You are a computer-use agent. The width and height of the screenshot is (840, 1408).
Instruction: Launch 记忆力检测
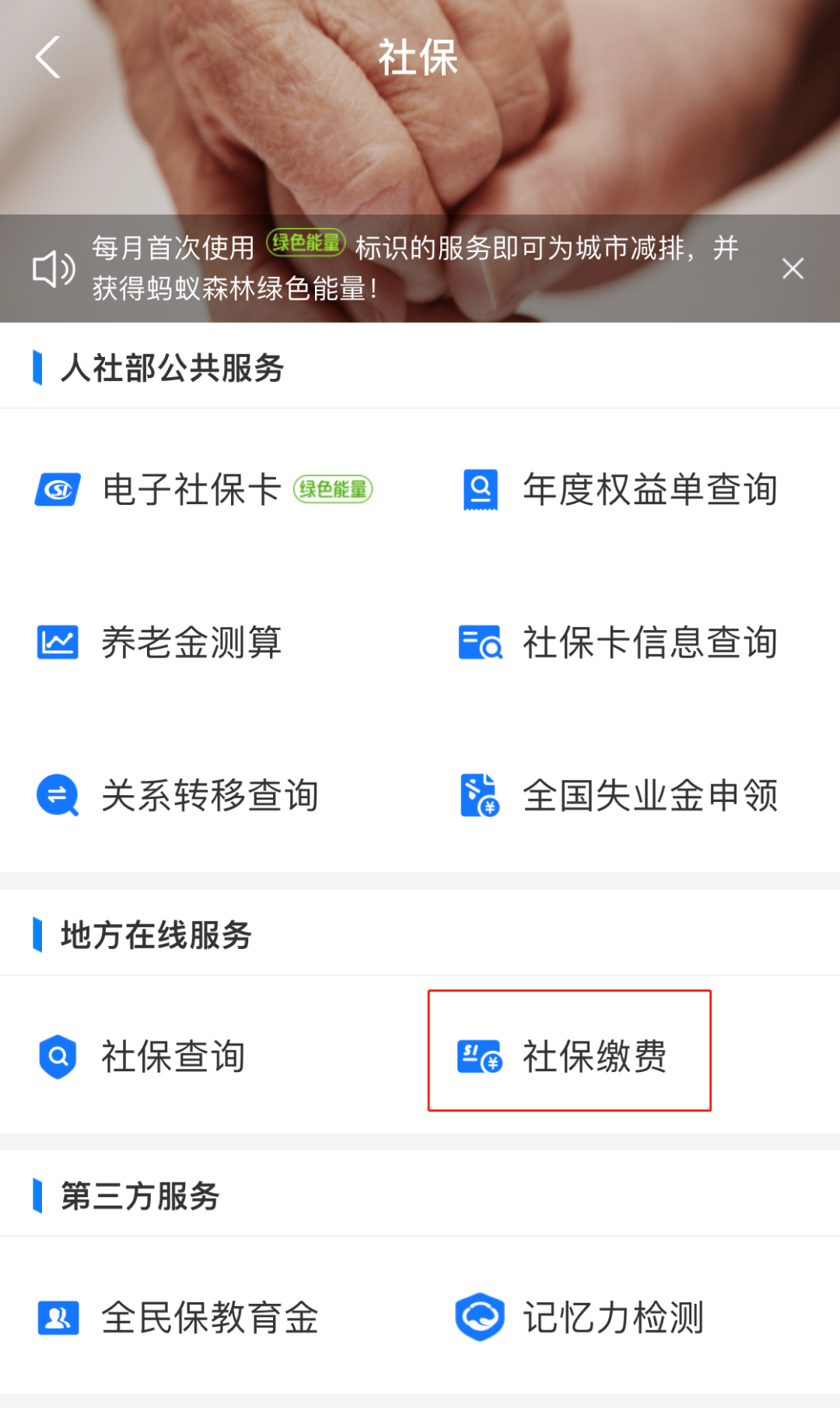click(579, 1318)
